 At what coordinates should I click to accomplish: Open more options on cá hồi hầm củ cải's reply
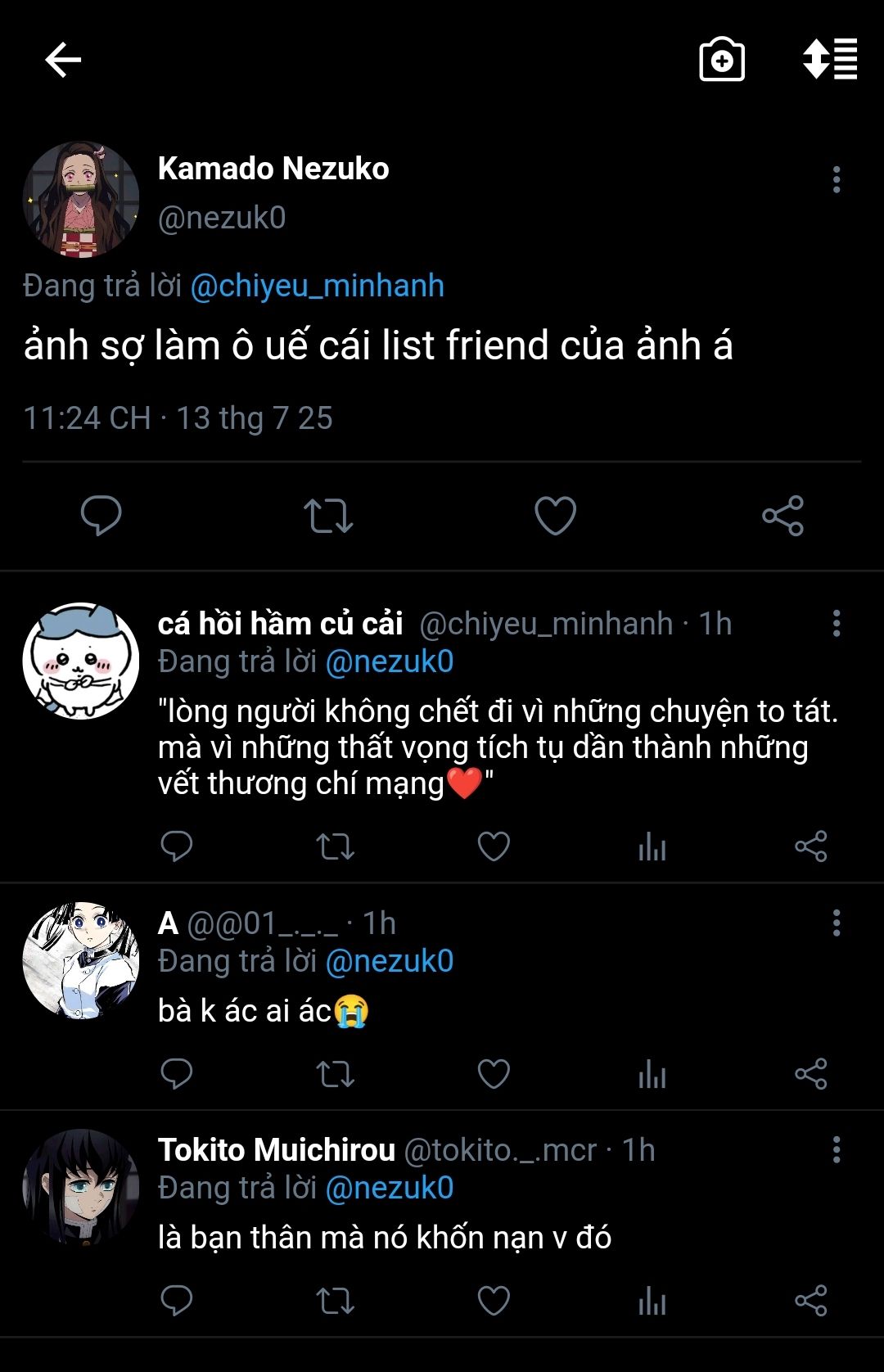pyautogui.click(x=836, y=623)
